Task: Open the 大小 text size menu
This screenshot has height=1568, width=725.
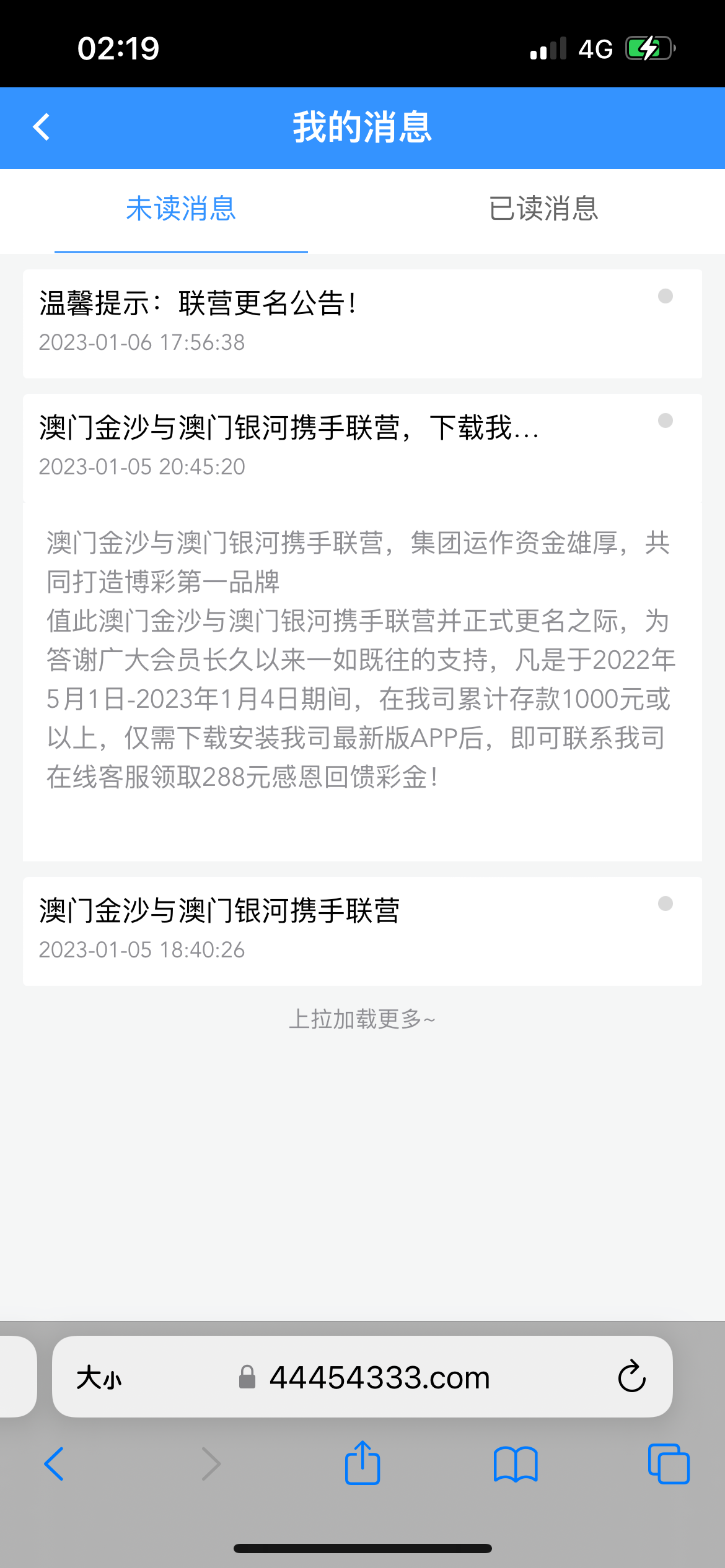Action: click(x=99, y=1379)
